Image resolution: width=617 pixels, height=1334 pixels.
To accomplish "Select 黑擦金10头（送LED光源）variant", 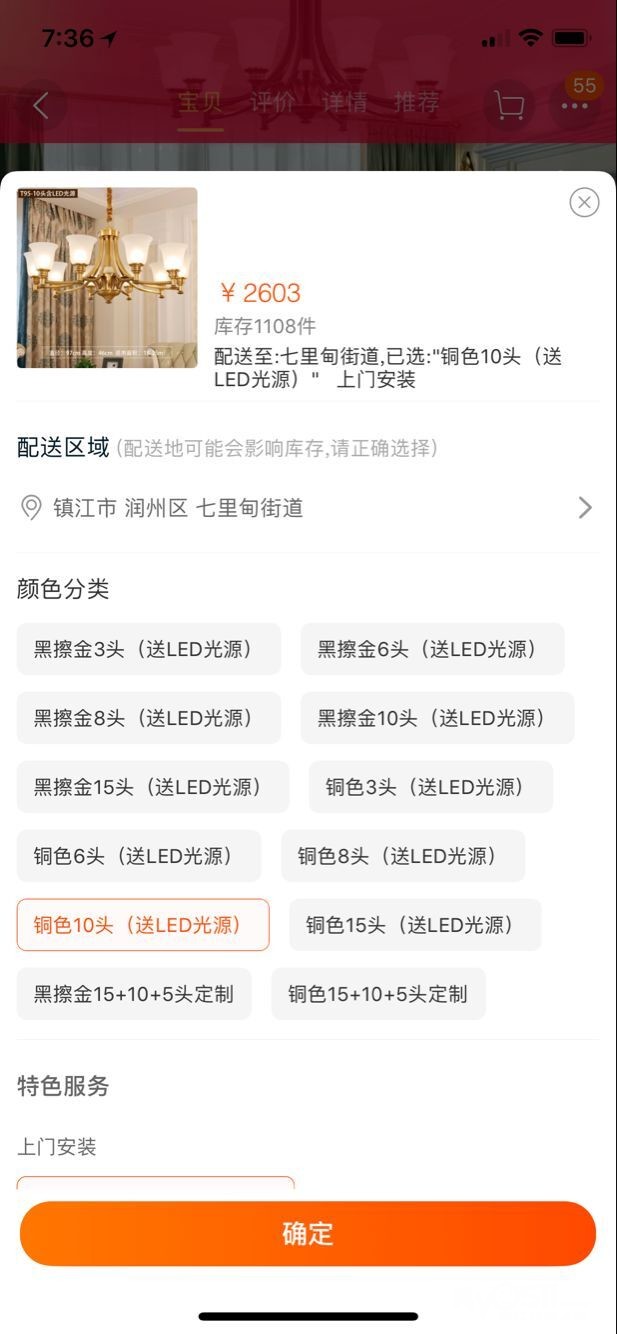I will tap(437, 718).
